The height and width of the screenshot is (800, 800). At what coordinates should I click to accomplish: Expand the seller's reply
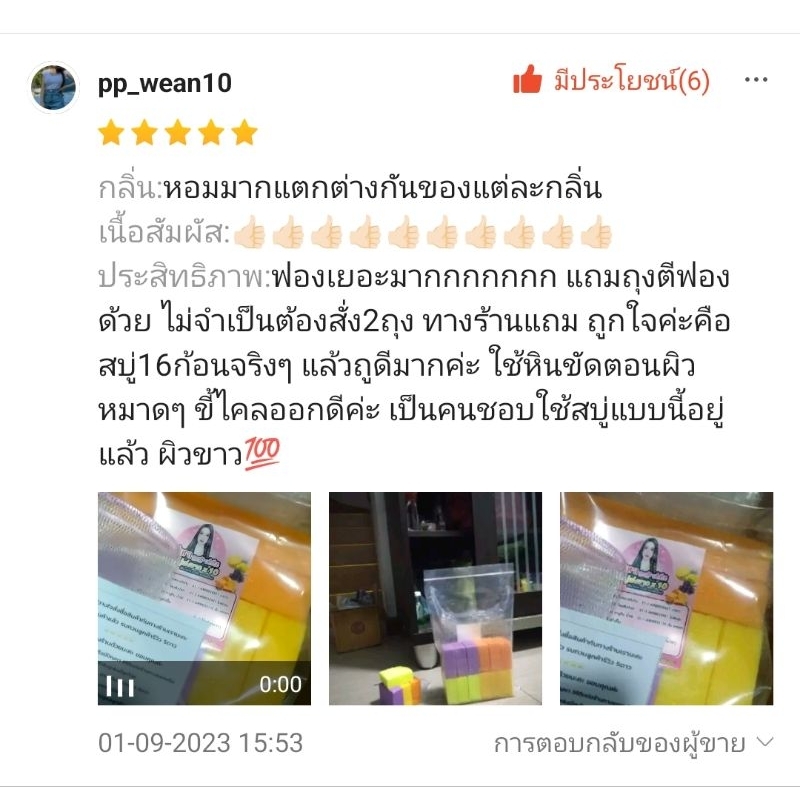click(633, 743)
